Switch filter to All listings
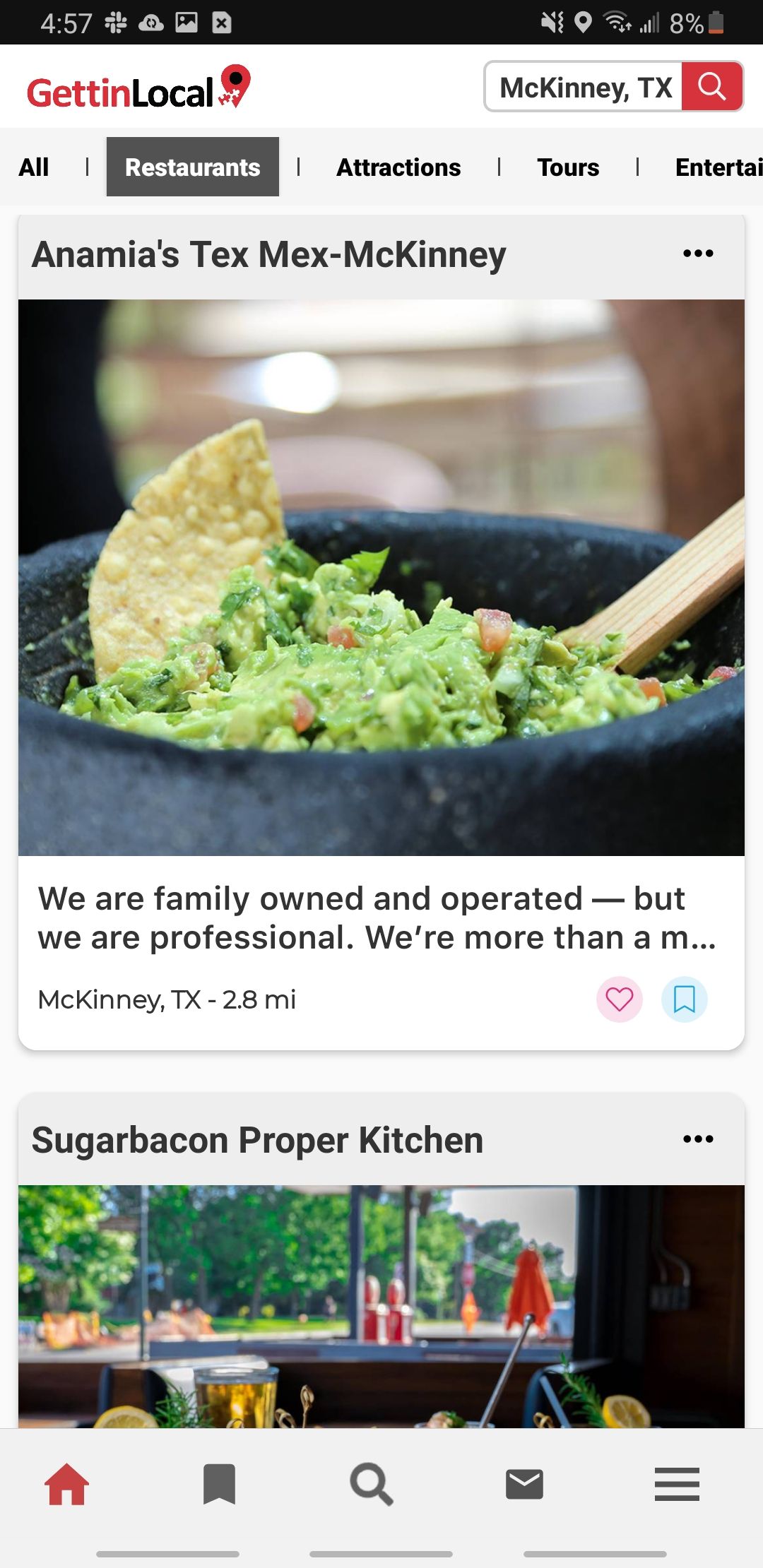 click(x=33, y=167)
